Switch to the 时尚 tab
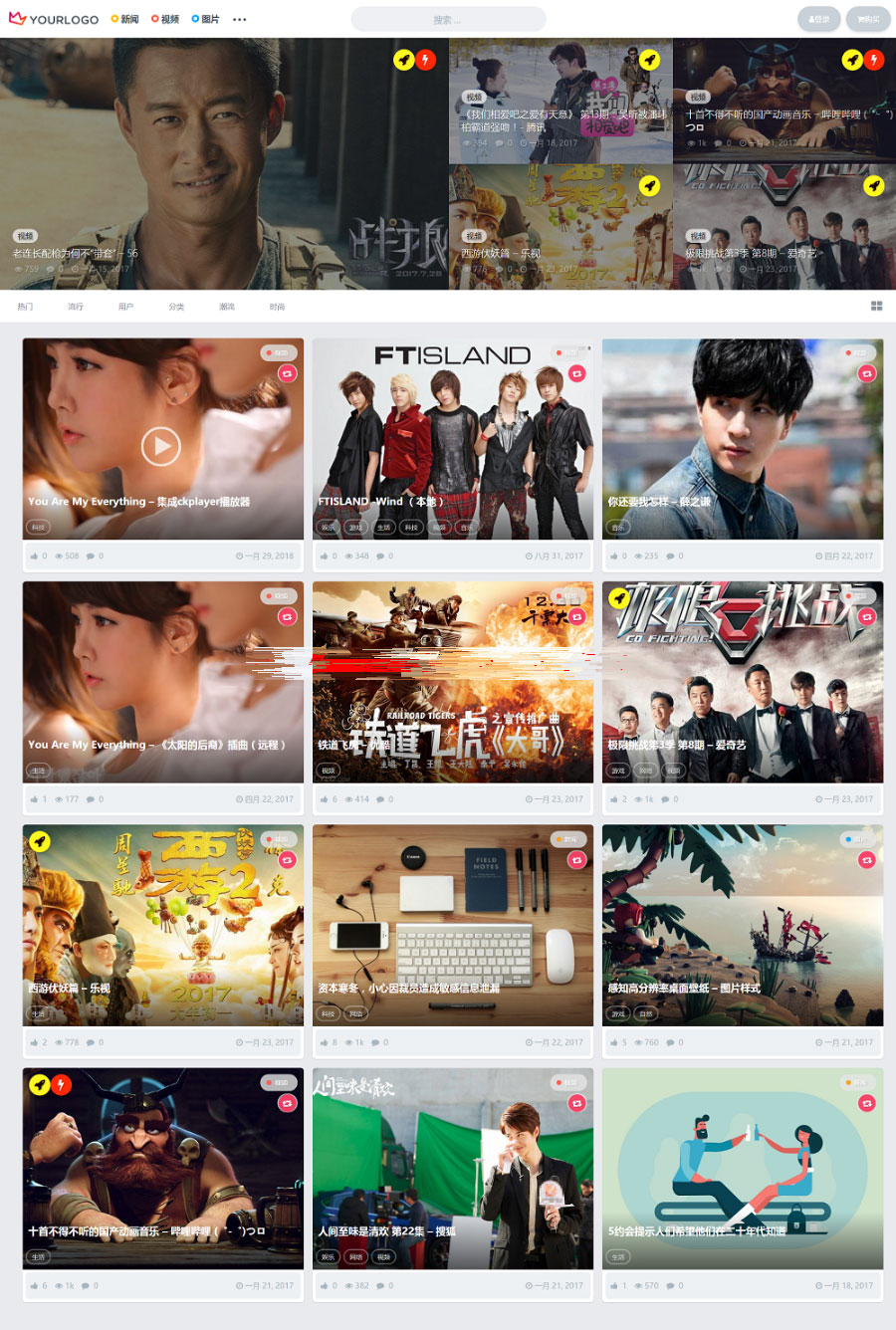896x1330 pixels. [x=277, y=307]
